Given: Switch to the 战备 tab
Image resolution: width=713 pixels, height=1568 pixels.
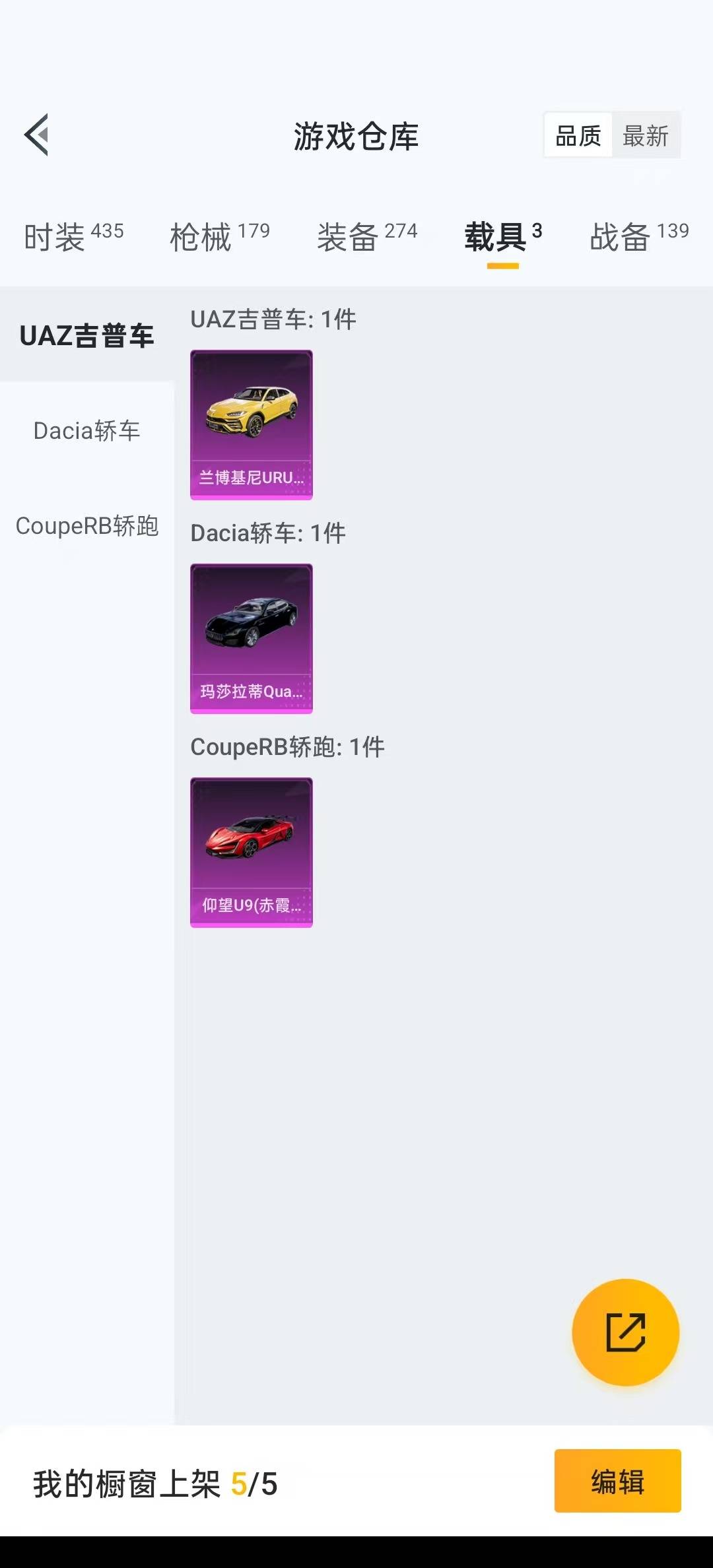Looking at the screenshot, I should click(x=639, y=236).
